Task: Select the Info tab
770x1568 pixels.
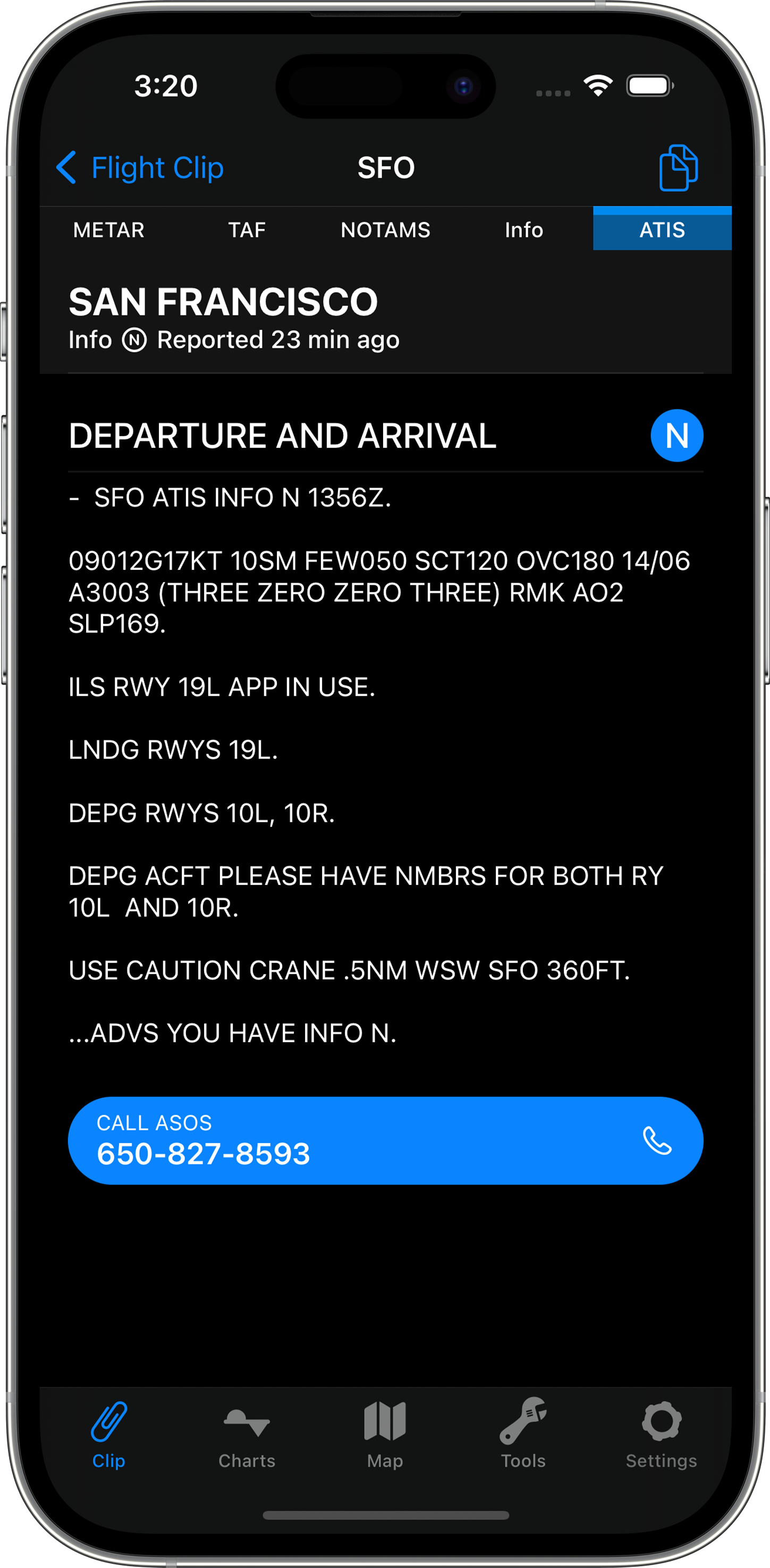Action: point(524,229)
